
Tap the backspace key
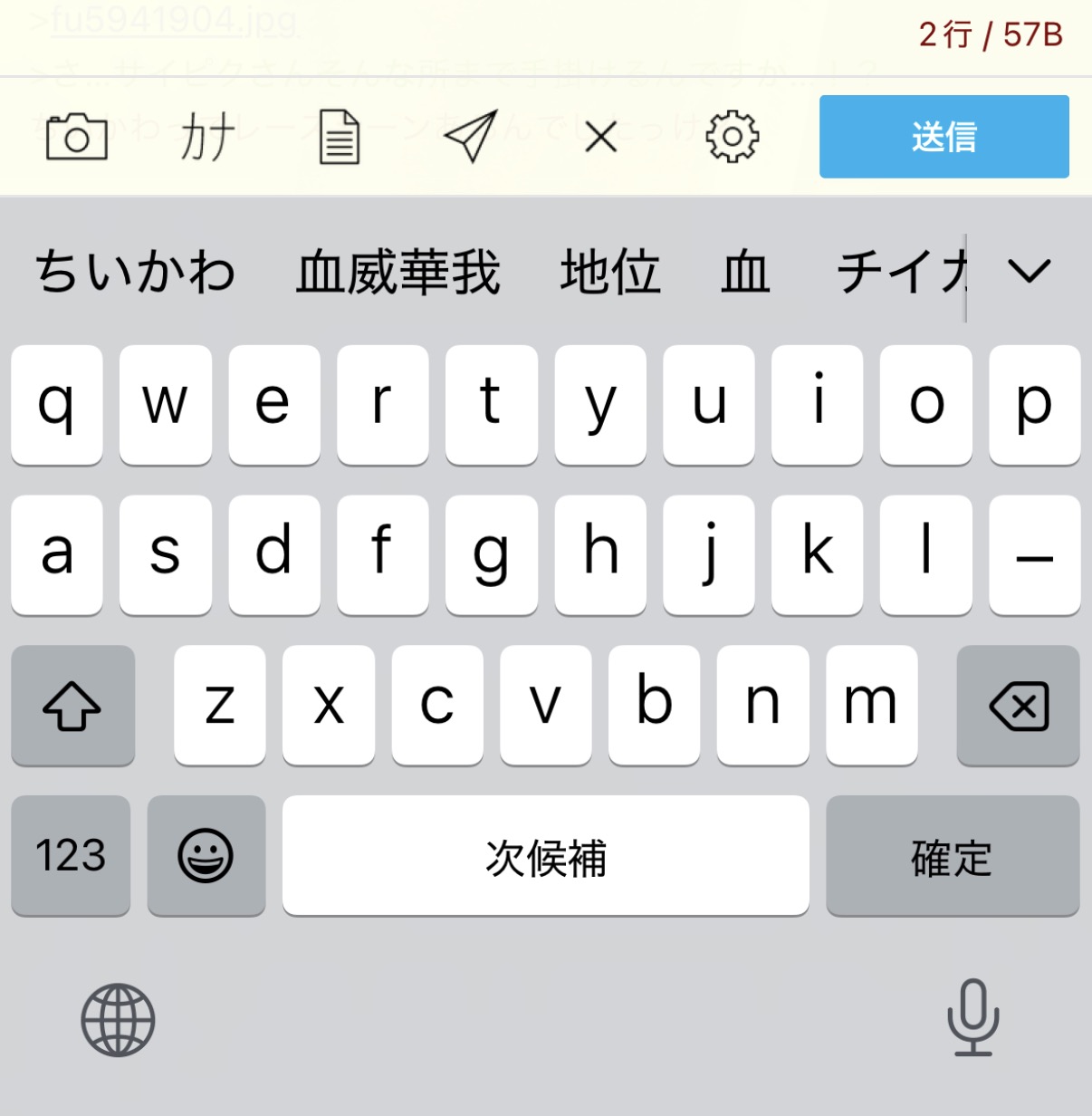click(x=1018, y=706)
